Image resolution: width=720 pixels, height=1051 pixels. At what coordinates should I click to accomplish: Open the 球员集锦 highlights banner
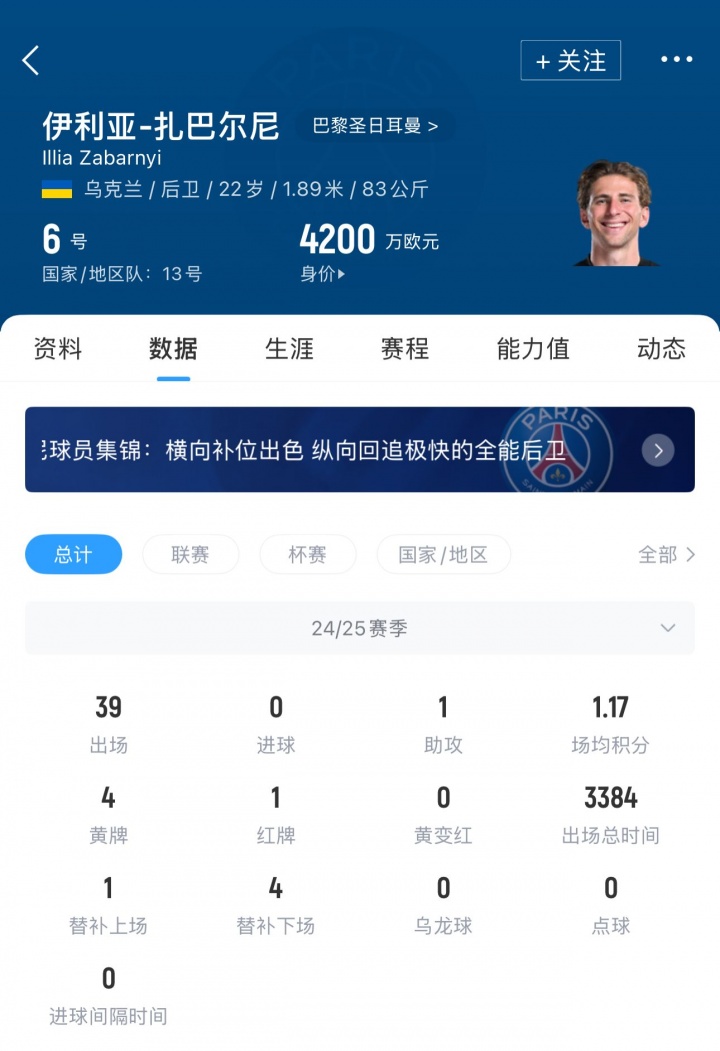pyautogui.click(x=359, y=450)
